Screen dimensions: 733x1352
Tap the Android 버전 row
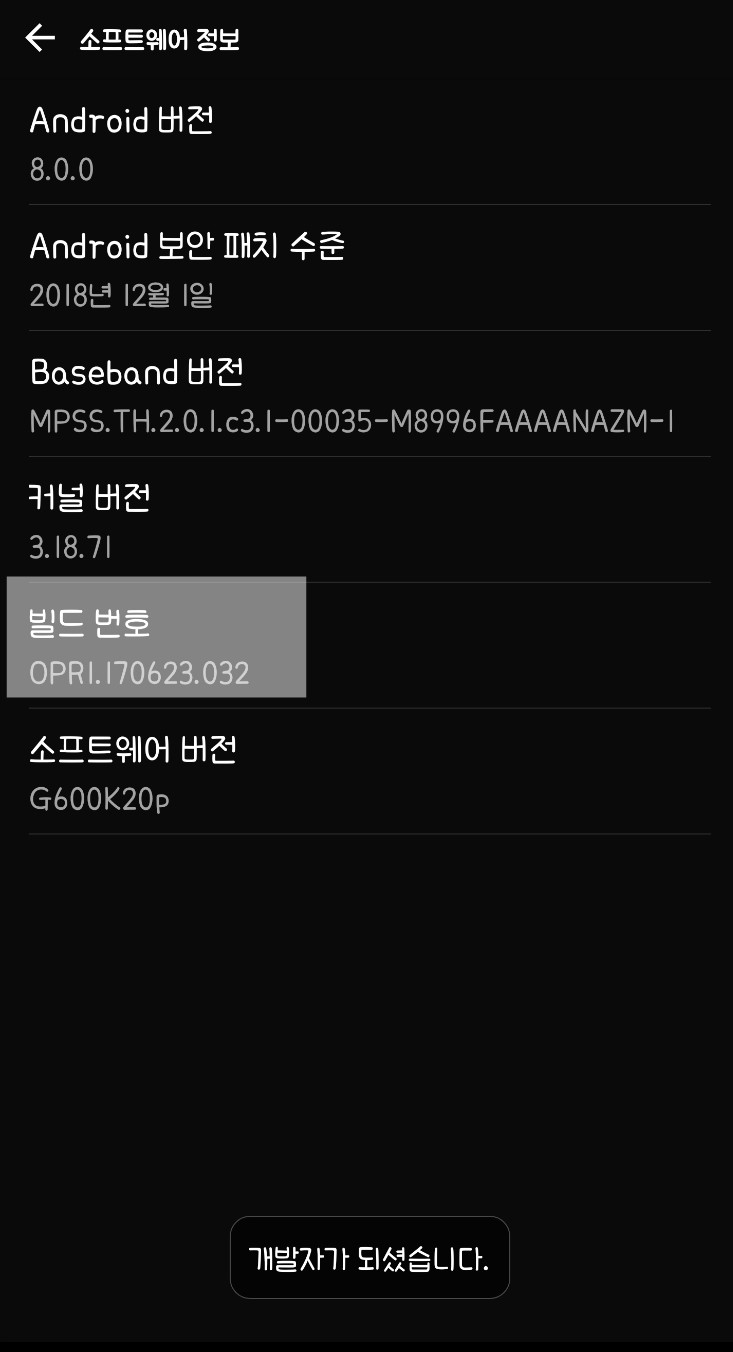coord(366,143)
